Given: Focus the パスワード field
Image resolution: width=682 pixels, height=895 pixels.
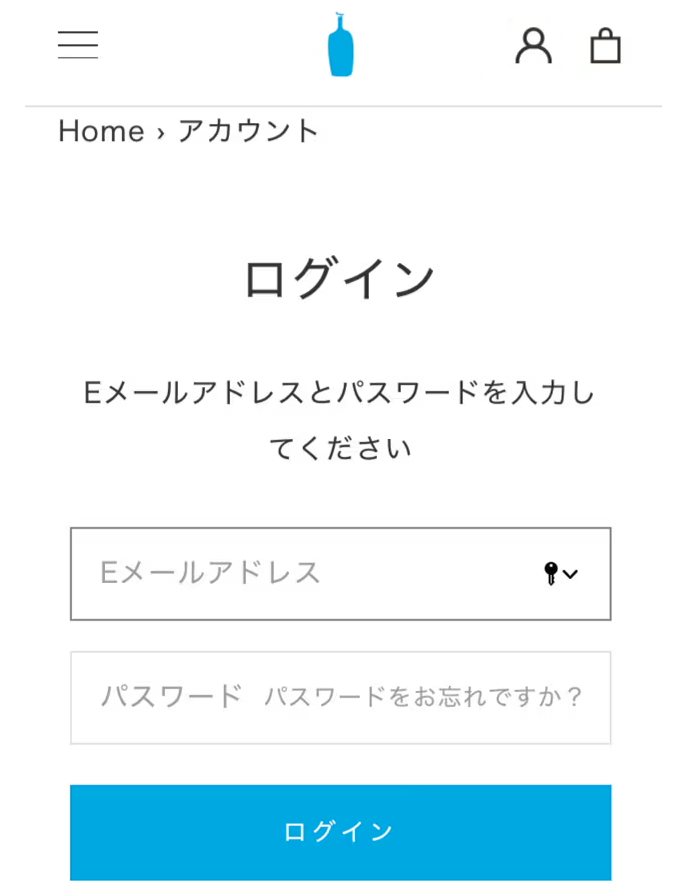Looking at the screenshot, I should pos(170,697).
